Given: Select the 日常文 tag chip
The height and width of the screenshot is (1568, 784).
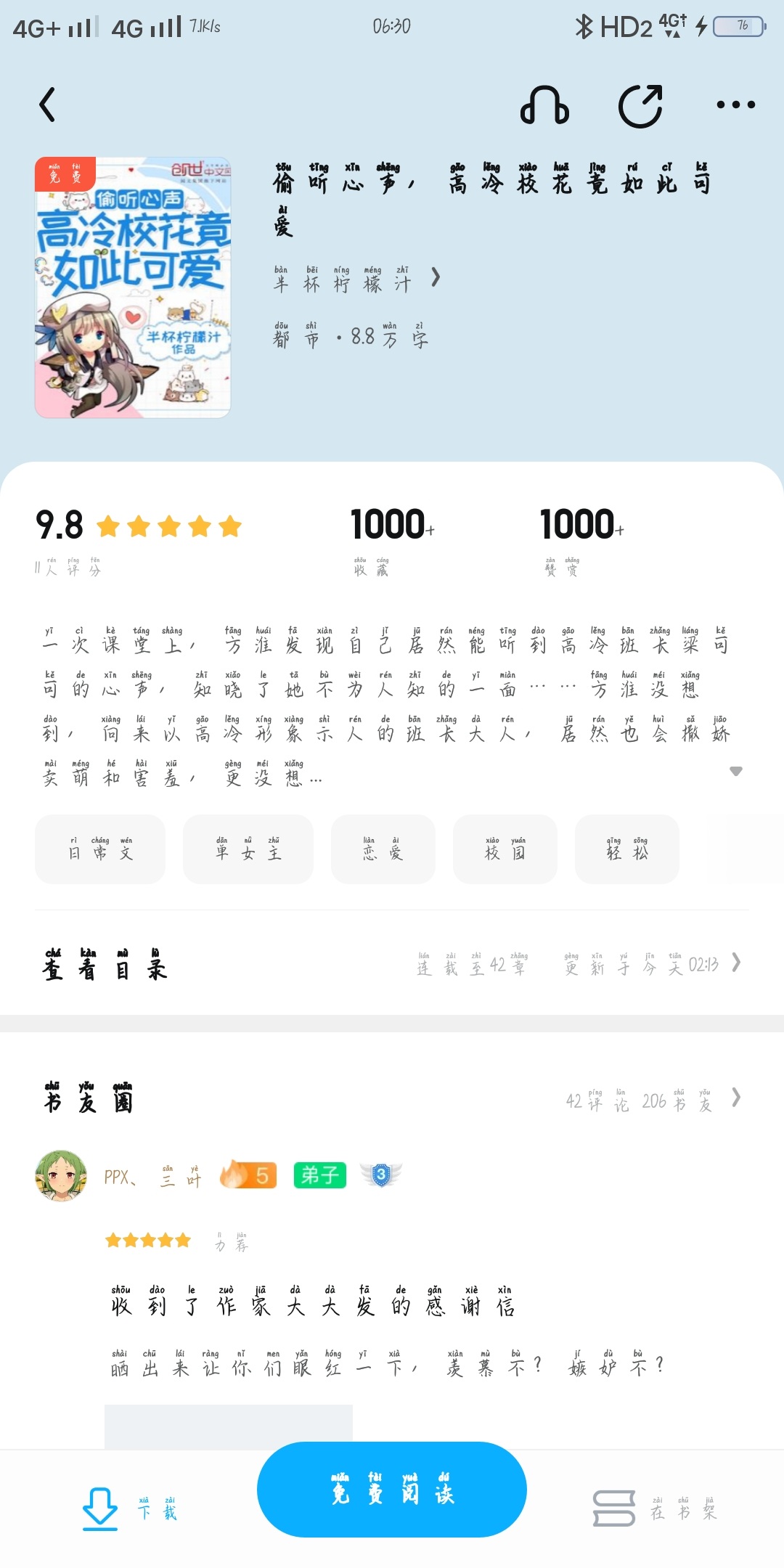Looking at the screenshot, I should coord(100,849).
